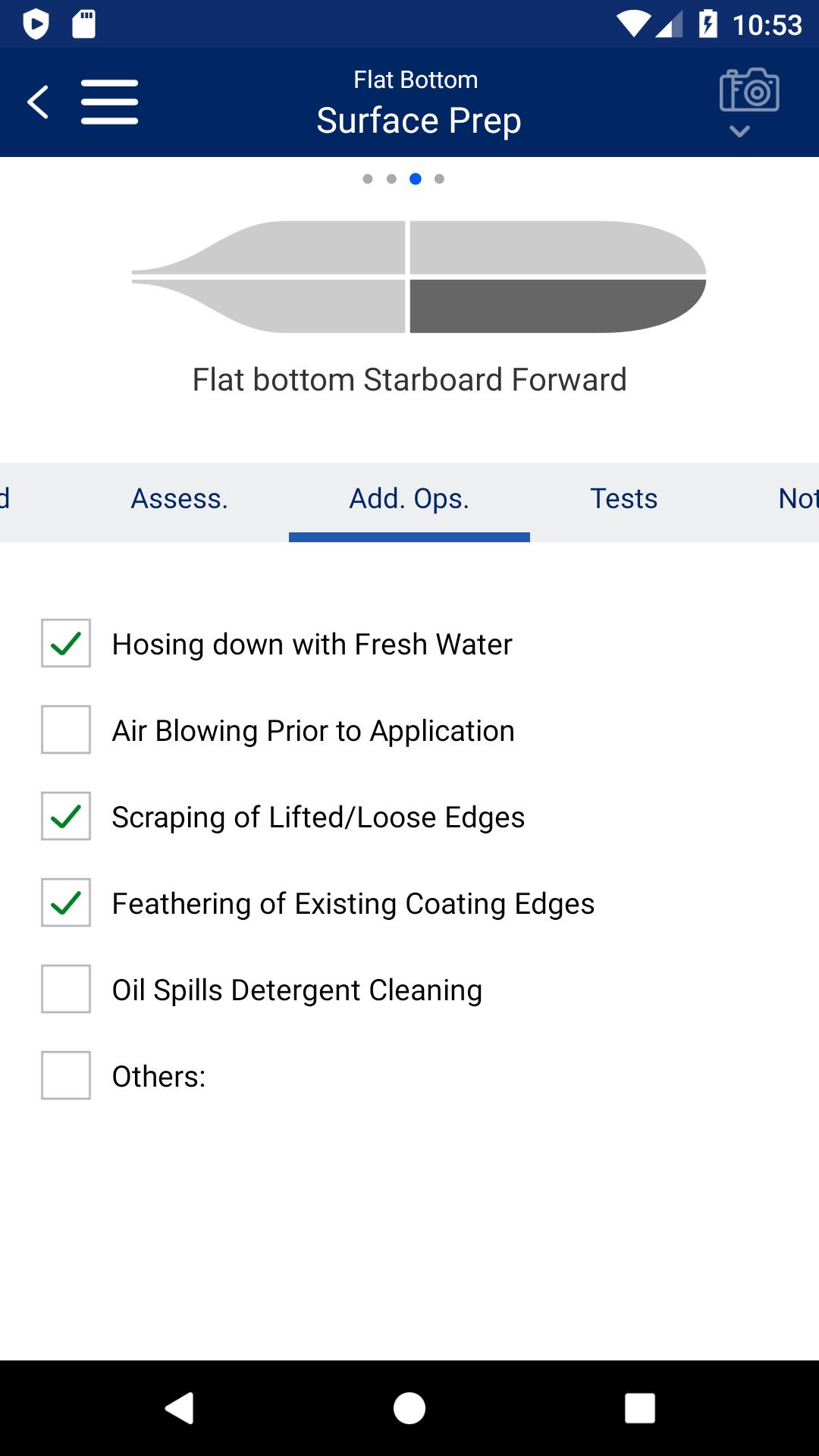
Task: Open the camera photo options
Action: pos(748,101)
